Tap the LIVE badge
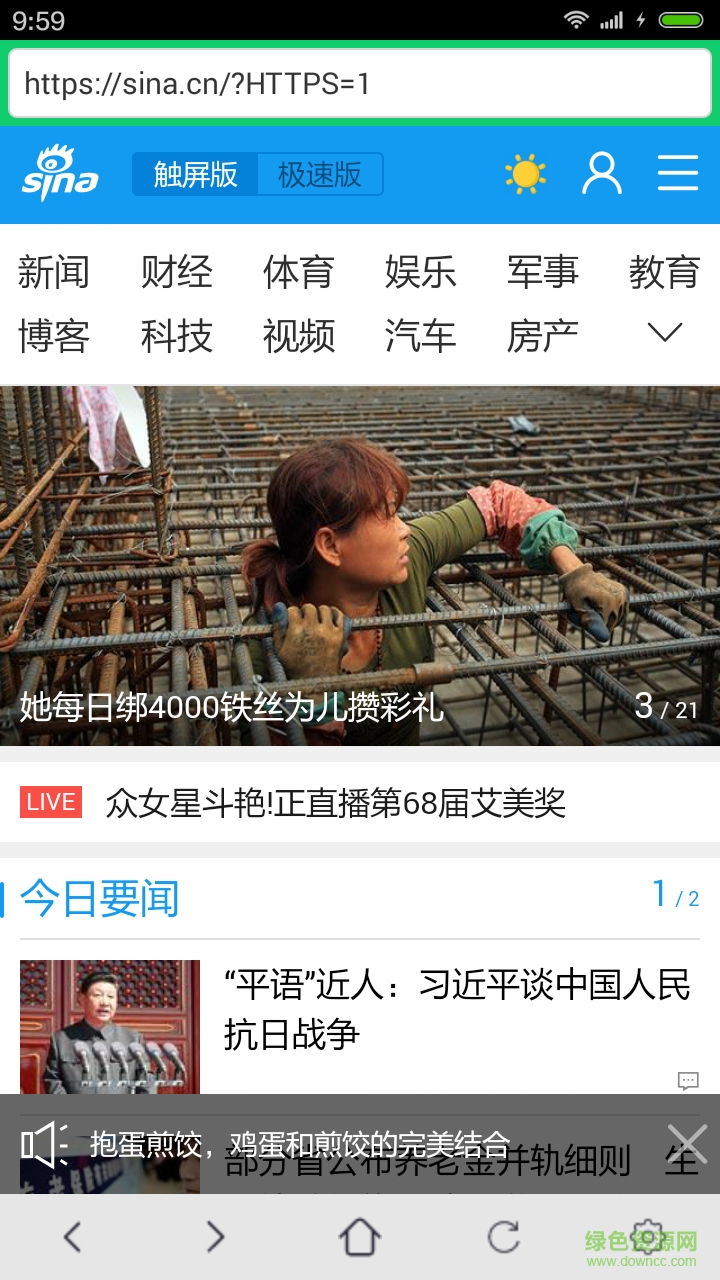The height and width of the screenshot is (1280, 720). tap(51, 801)
